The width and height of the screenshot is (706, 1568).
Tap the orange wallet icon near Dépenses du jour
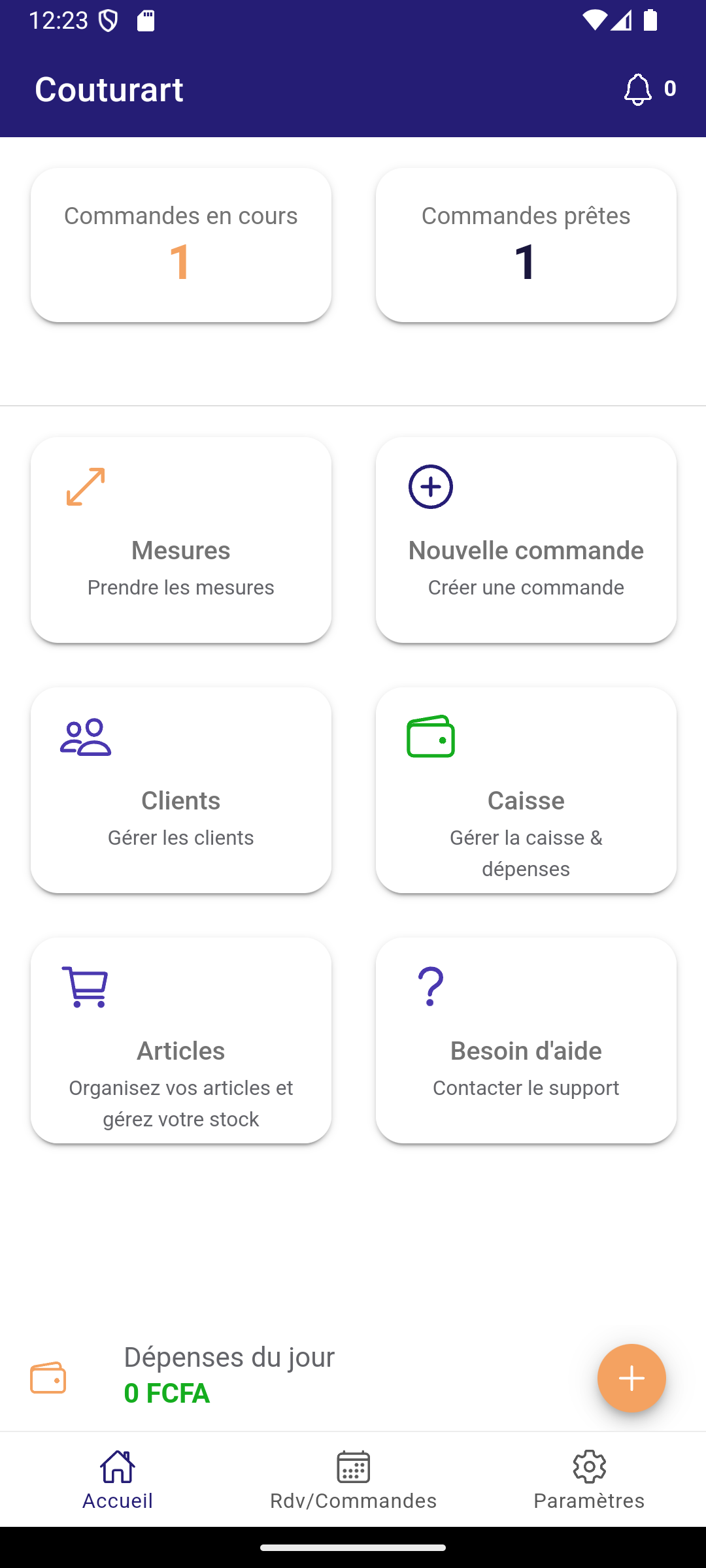click(48, 1379)
